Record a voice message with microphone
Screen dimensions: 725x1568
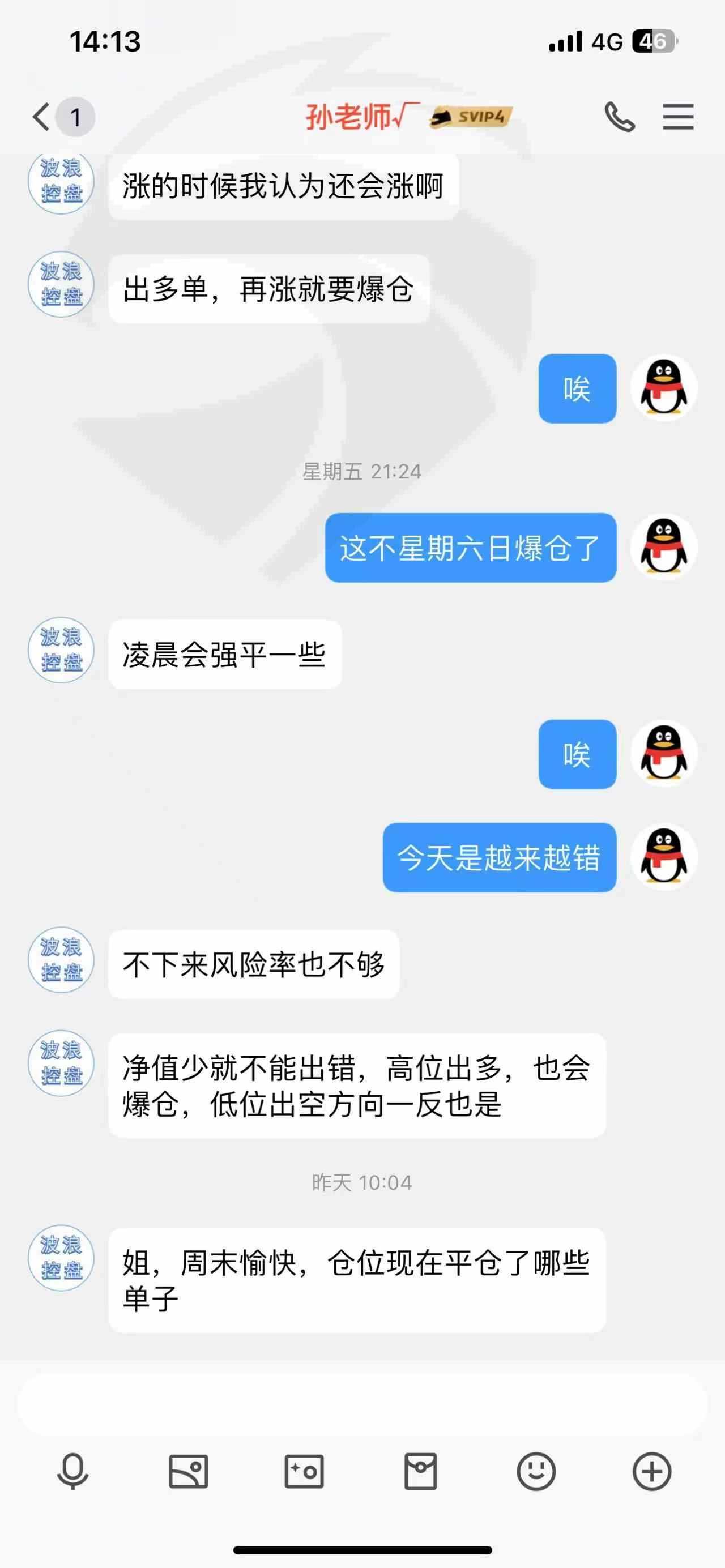72,1472
